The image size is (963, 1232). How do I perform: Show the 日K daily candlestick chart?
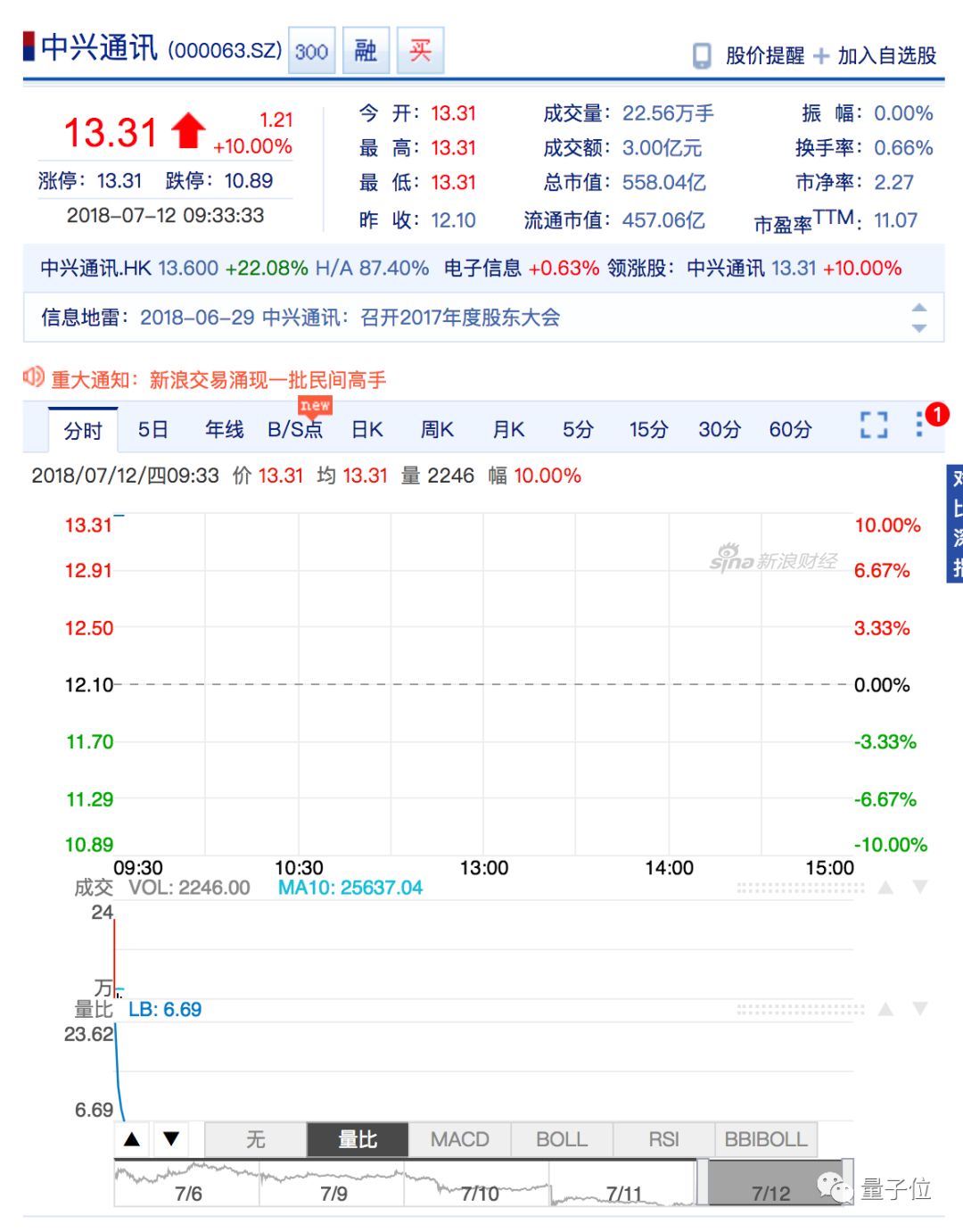click(366, 430)
